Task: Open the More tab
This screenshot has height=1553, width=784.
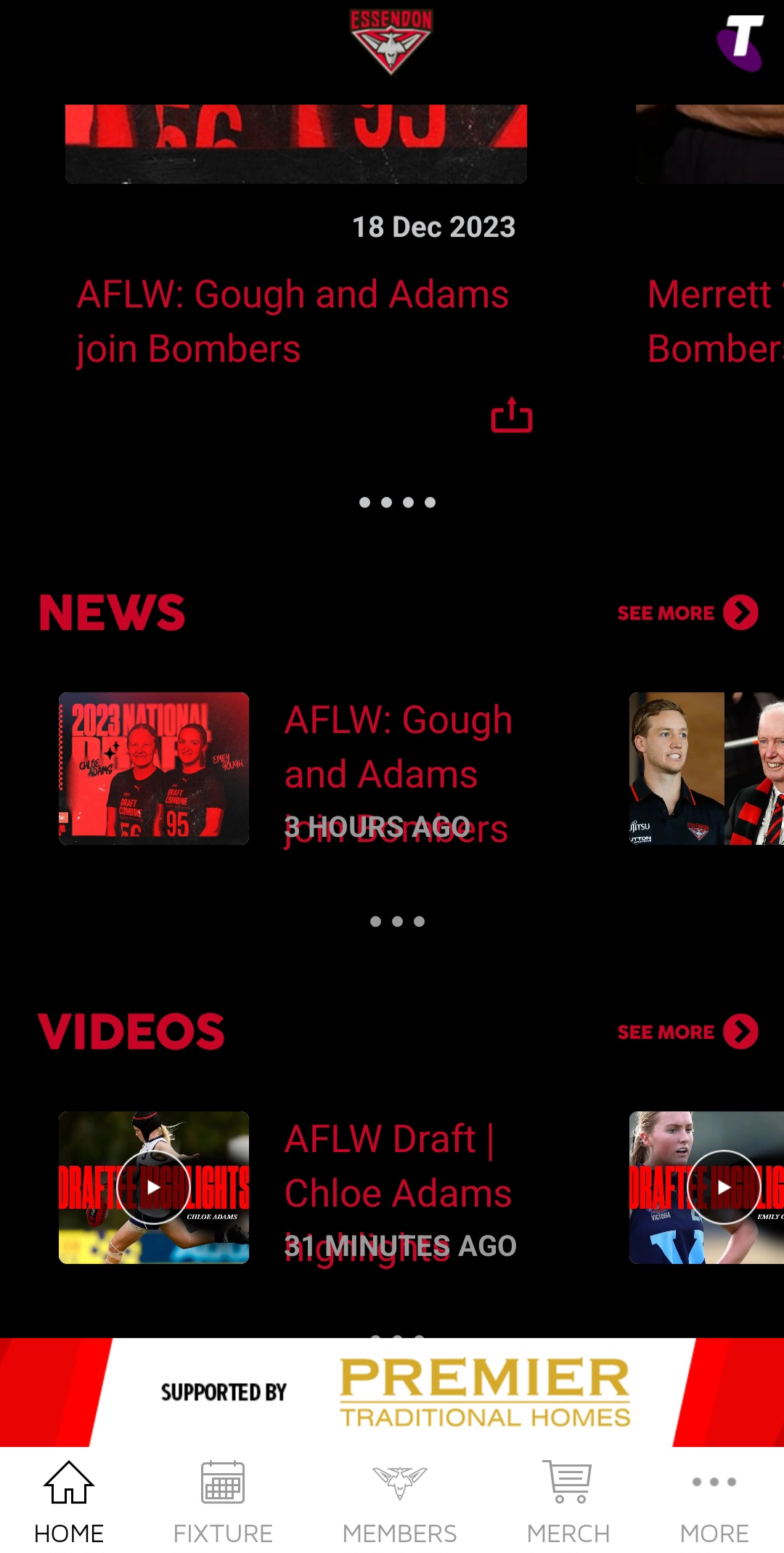Action: 714,1502
